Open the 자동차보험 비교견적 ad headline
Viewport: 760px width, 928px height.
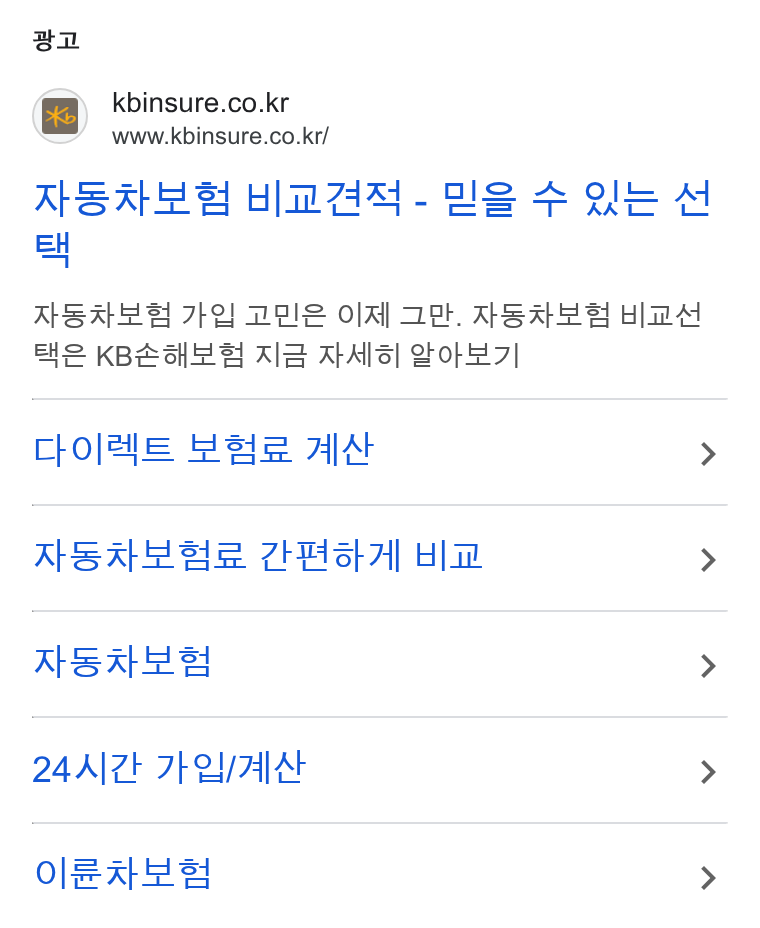click(x=370, y=200)
